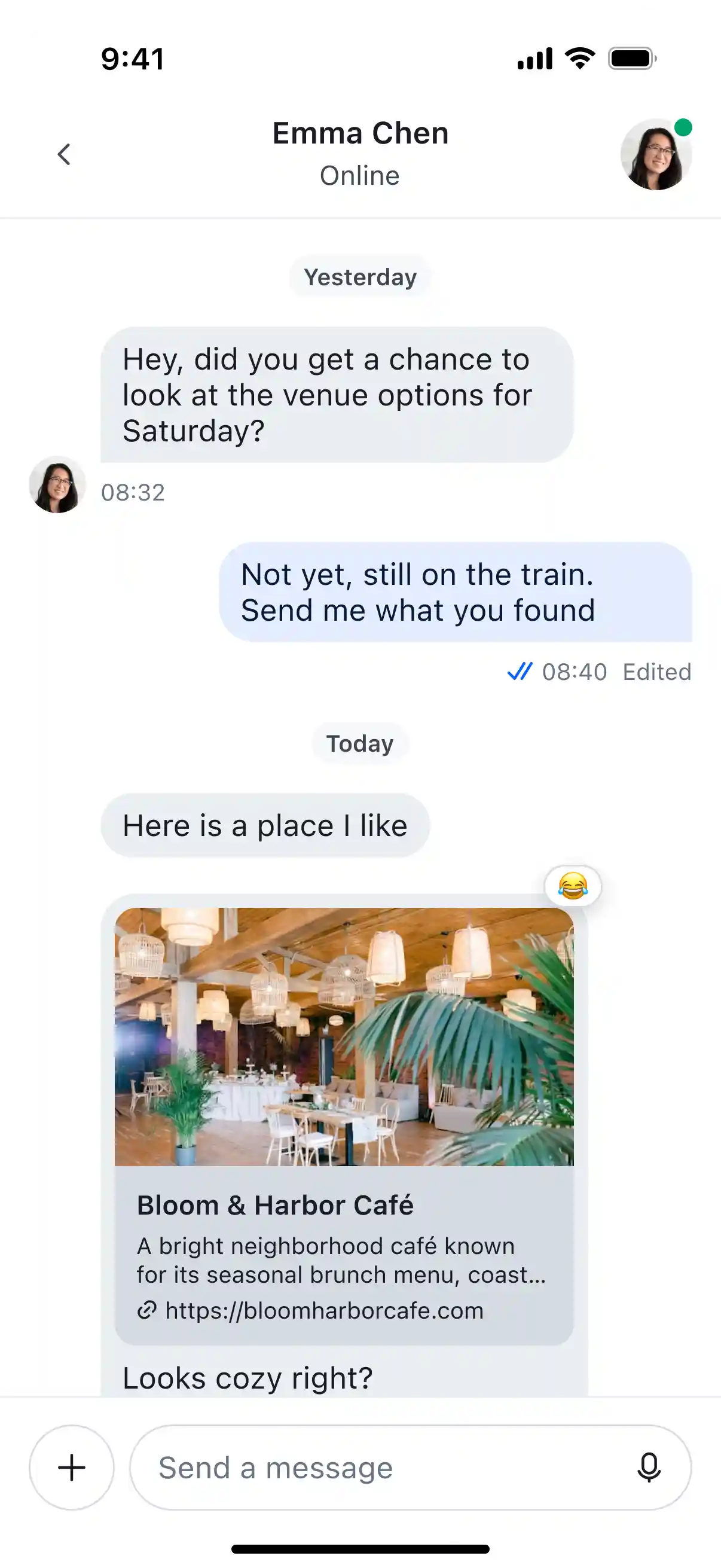
Task: Go back from Emma Chen's chat
Action: [64, 154]
